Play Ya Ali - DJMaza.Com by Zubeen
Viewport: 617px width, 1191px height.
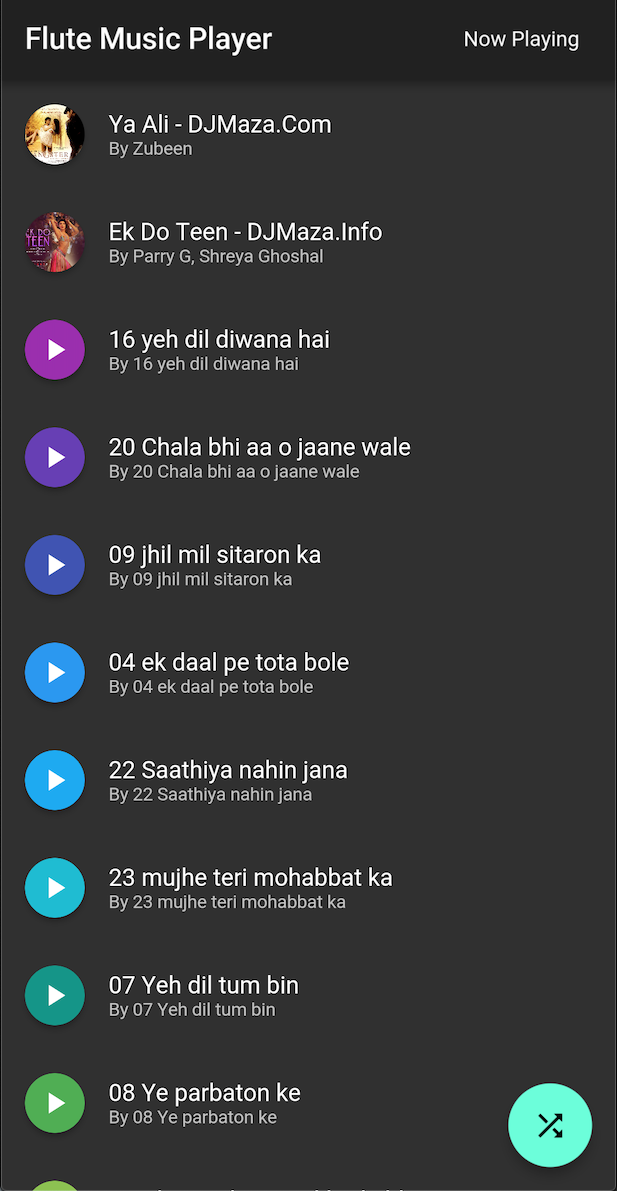(x=308, y=134)
